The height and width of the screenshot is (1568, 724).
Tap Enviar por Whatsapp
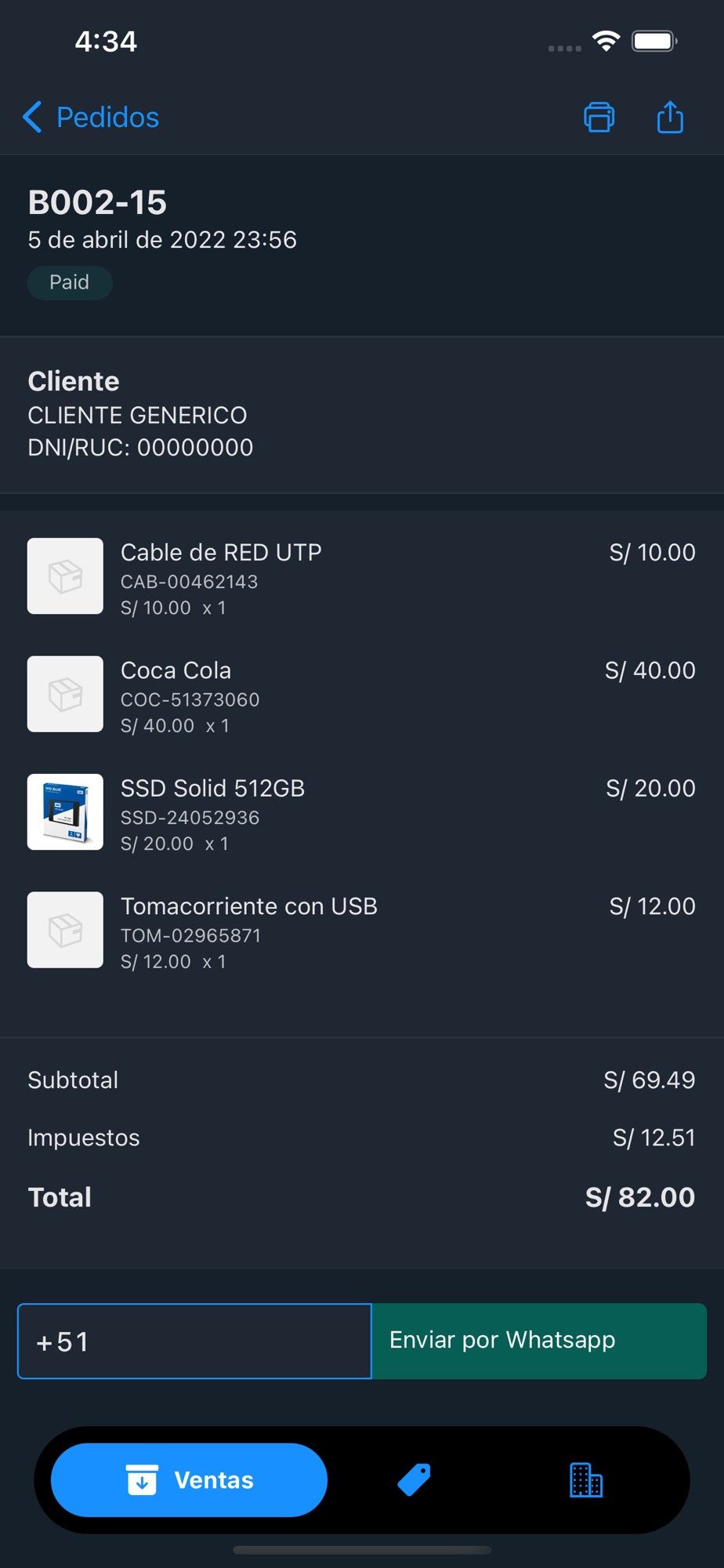tap(539, 1341)
